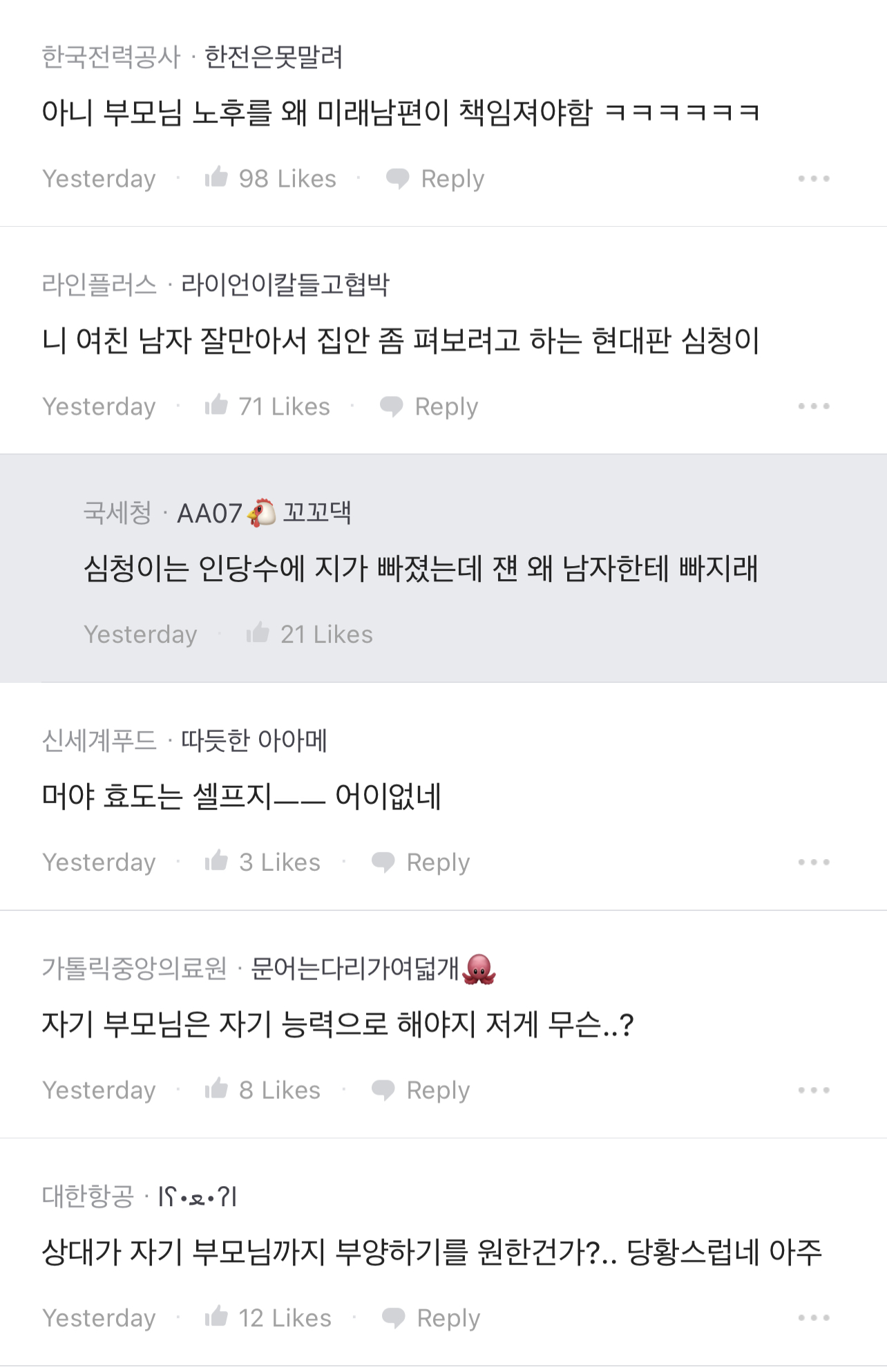Like the comment with 3 Likes
The height and width of the screenshot is (1372, 887).
point(217,861)
